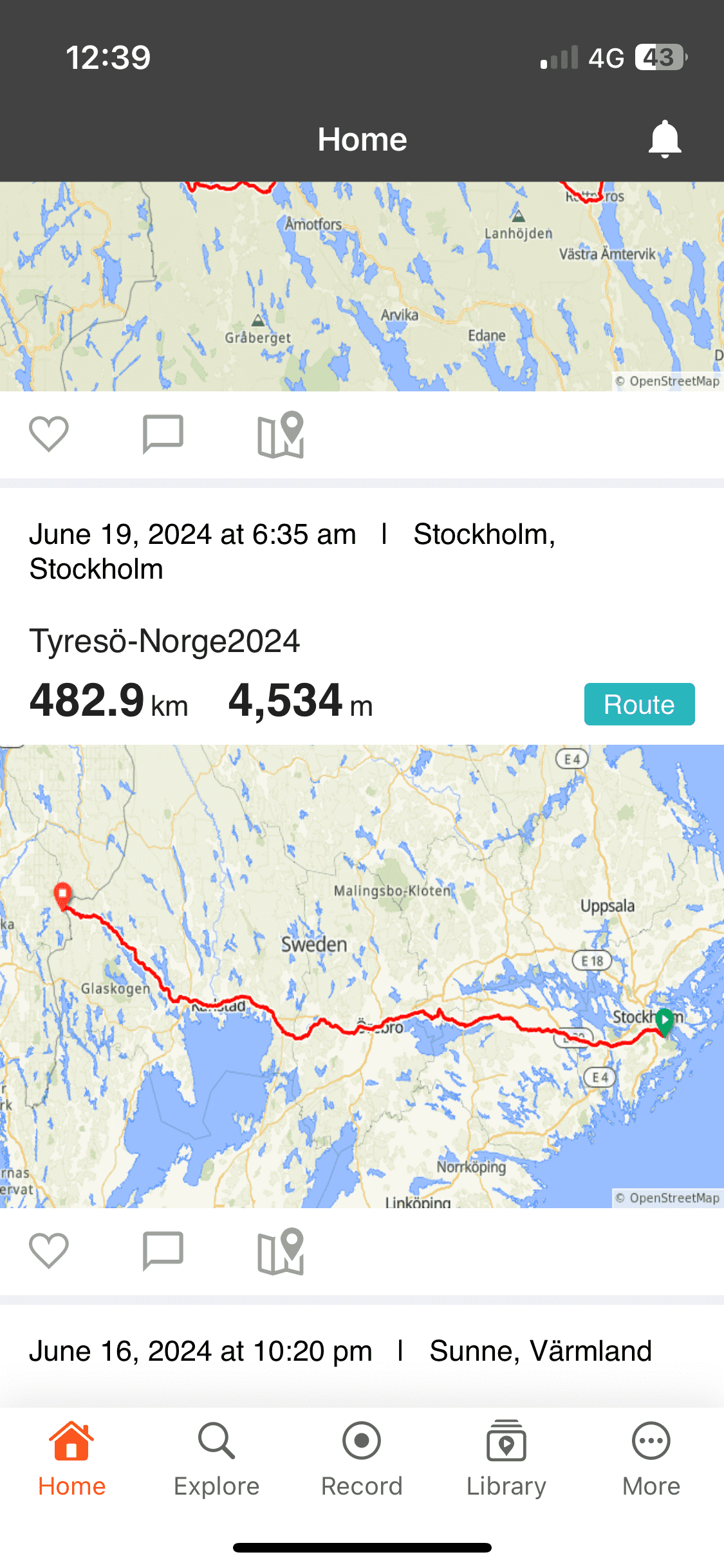Open the Tyresö-Norge2024 title
This screenshot has height=1568, width=724.
coord(165,641)
